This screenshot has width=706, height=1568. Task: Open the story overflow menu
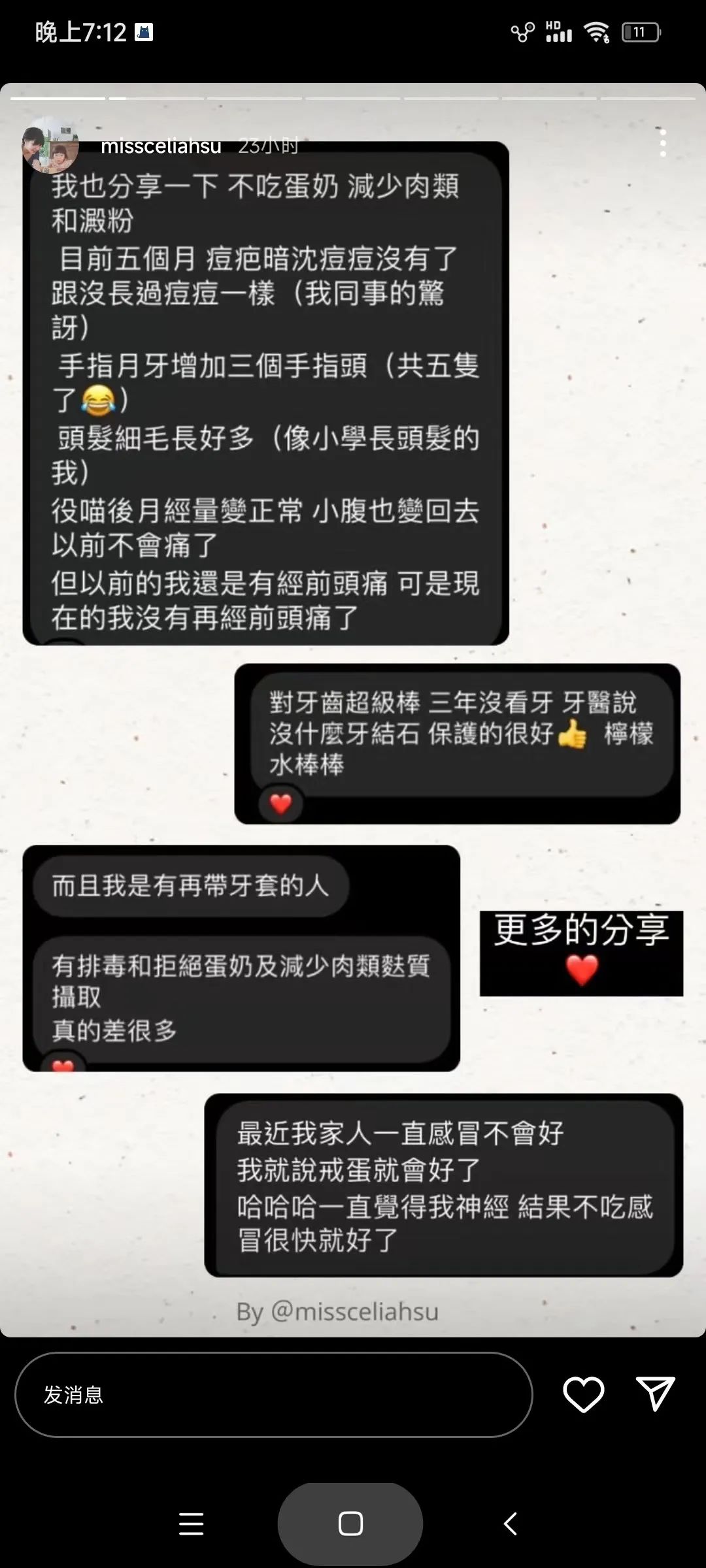pos(663,143)
